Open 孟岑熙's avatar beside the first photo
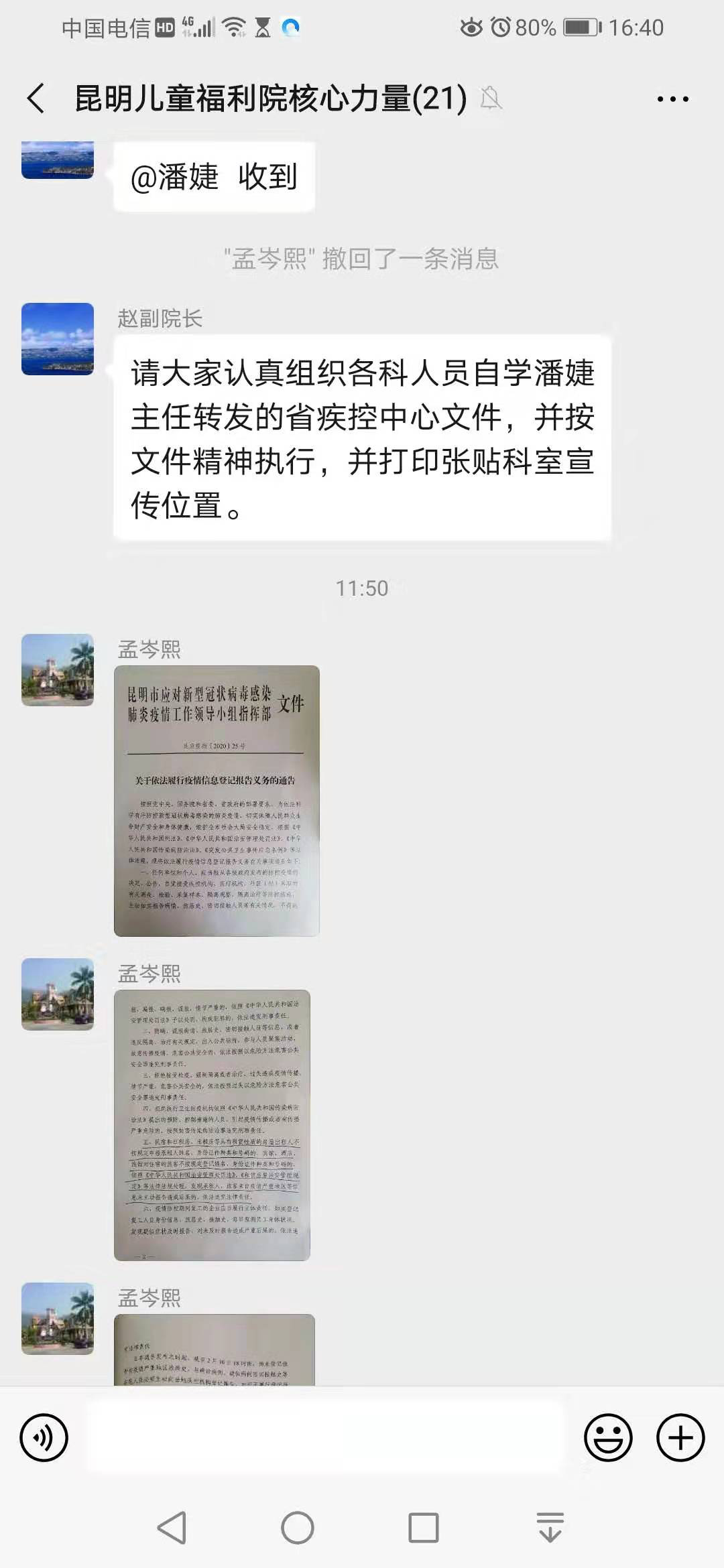Viewport: 724px width, 1568px height. pos(58,669)
